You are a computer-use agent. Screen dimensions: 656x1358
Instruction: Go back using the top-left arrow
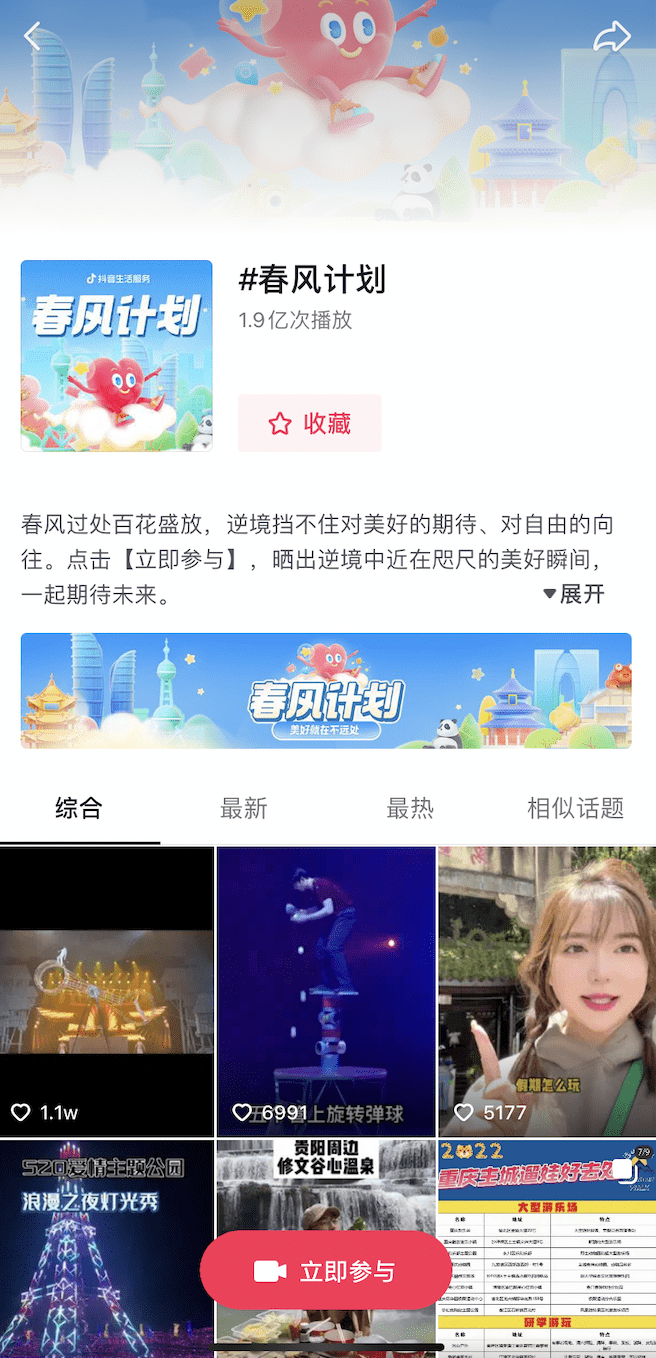click(32, 37)
